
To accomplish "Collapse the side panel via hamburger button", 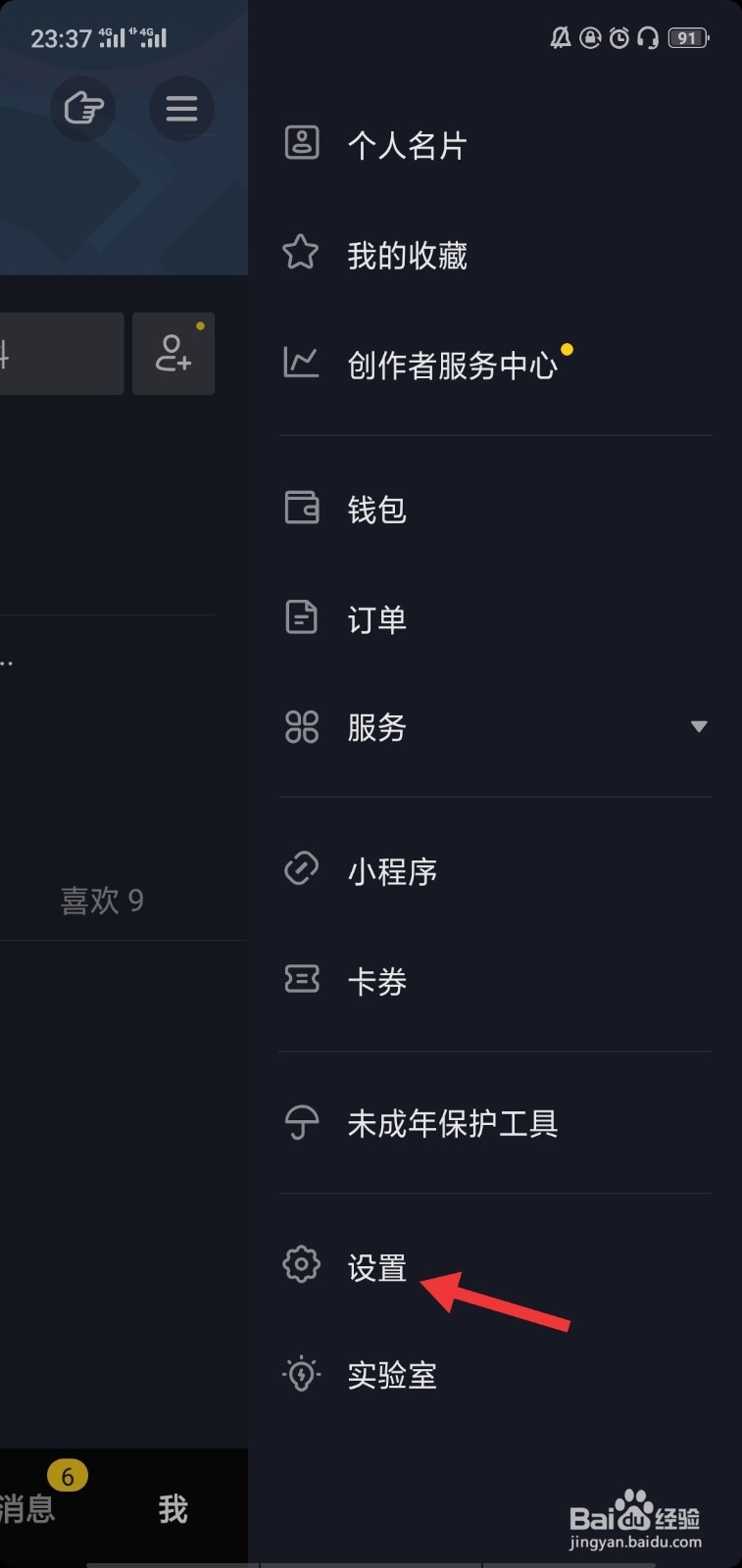I will point(181,109).
